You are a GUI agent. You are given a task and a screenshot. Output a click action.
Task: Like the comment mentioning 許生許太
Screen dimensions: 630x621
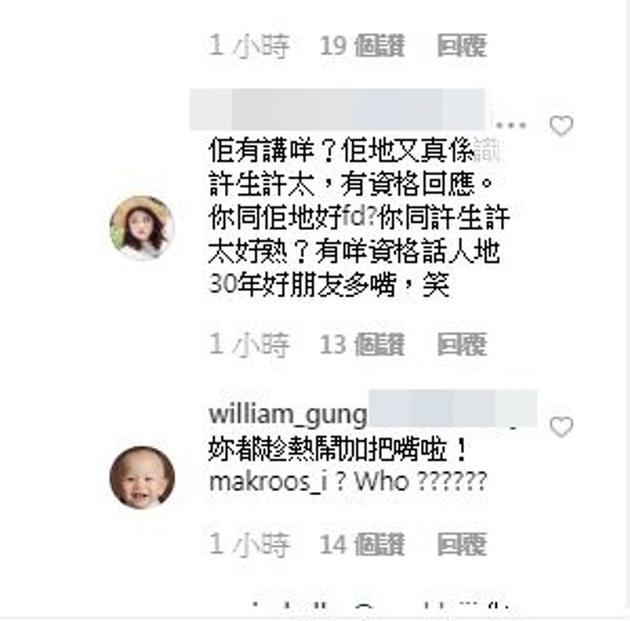tap(562, 126)
